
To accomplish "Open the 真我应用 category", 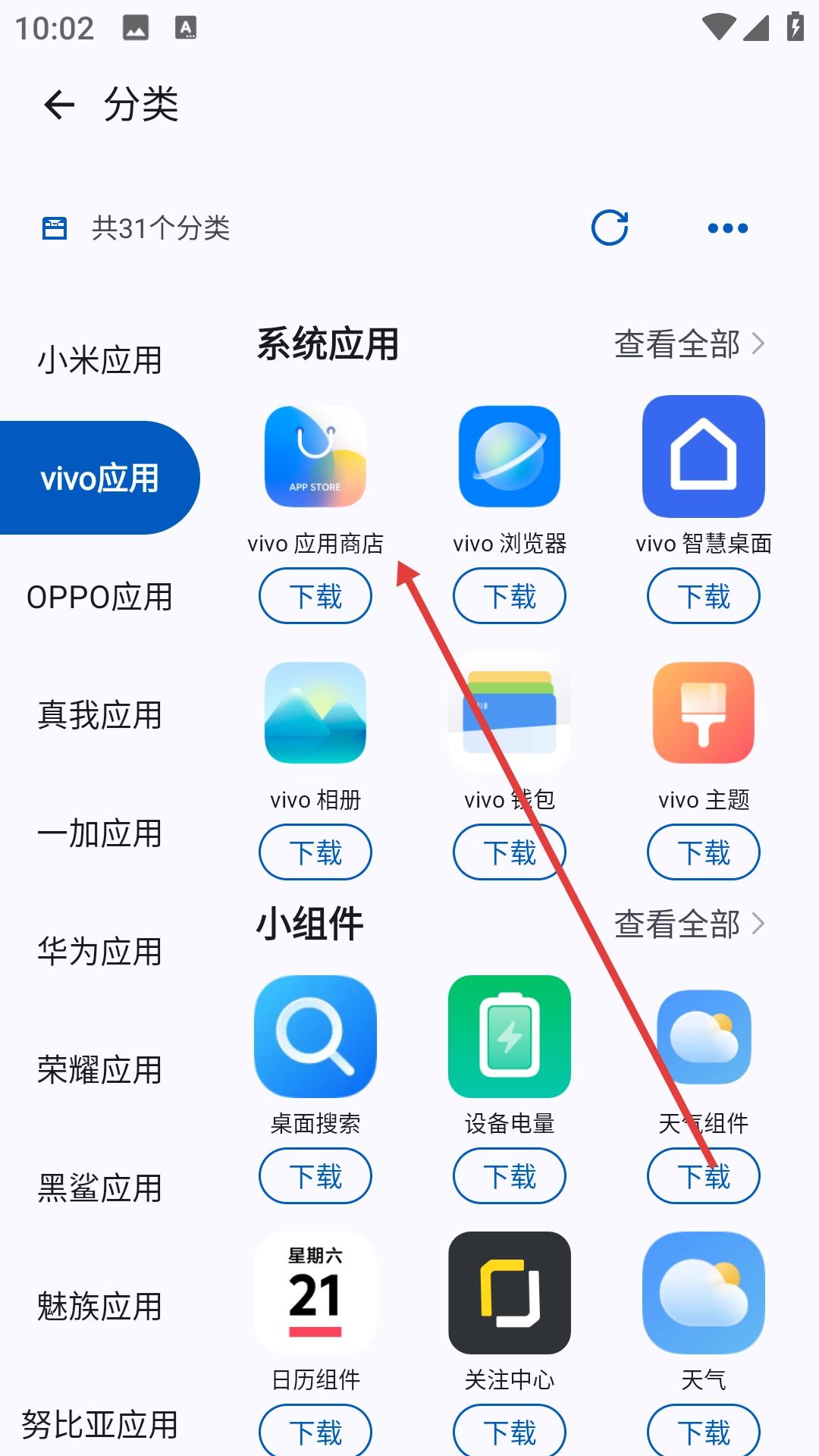I will [99, 715].
